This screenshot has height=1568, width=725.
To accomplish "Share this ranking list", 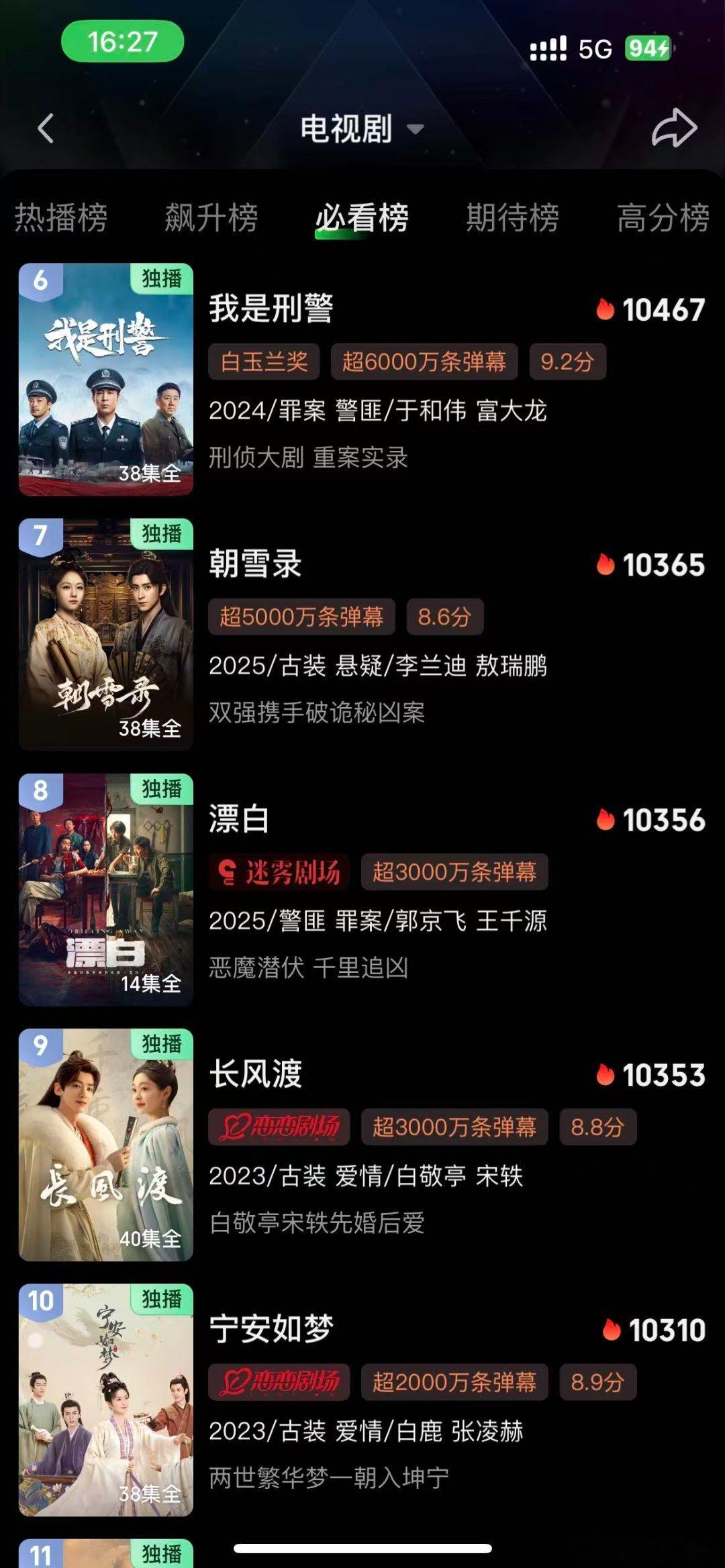I will [674, 128].
